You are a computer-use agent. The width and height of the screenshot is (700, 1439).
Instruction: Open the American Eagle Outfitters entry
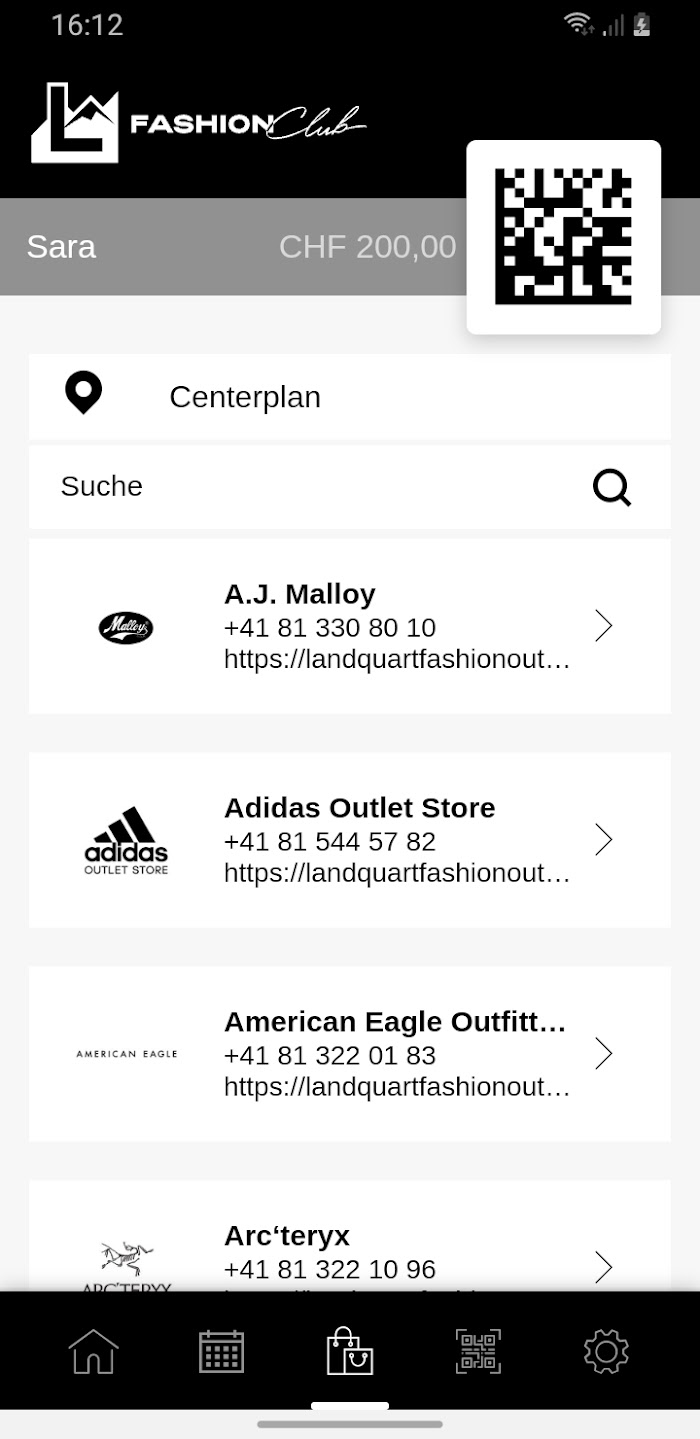click(349, 1054)
